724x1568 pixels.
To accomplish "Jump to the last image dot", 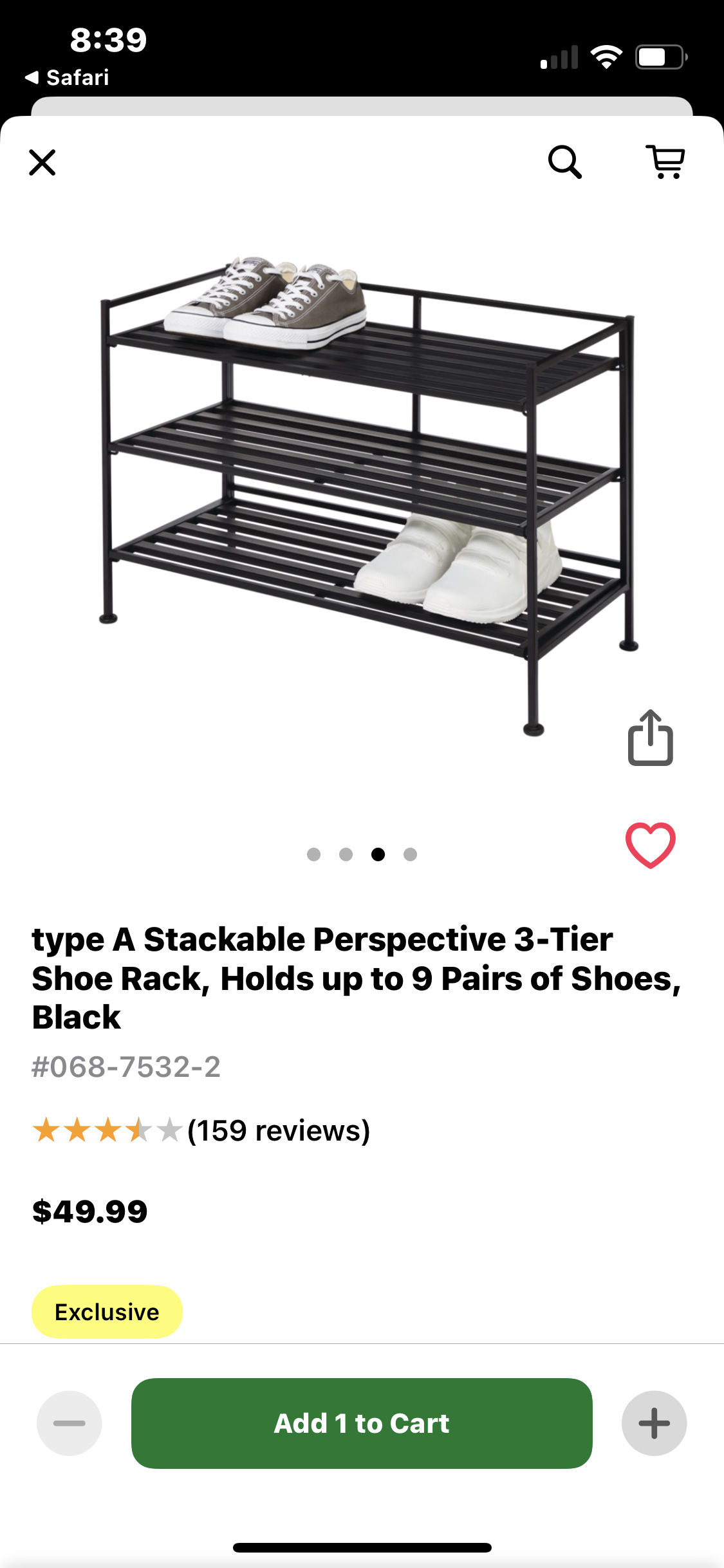I will [410, 854].
